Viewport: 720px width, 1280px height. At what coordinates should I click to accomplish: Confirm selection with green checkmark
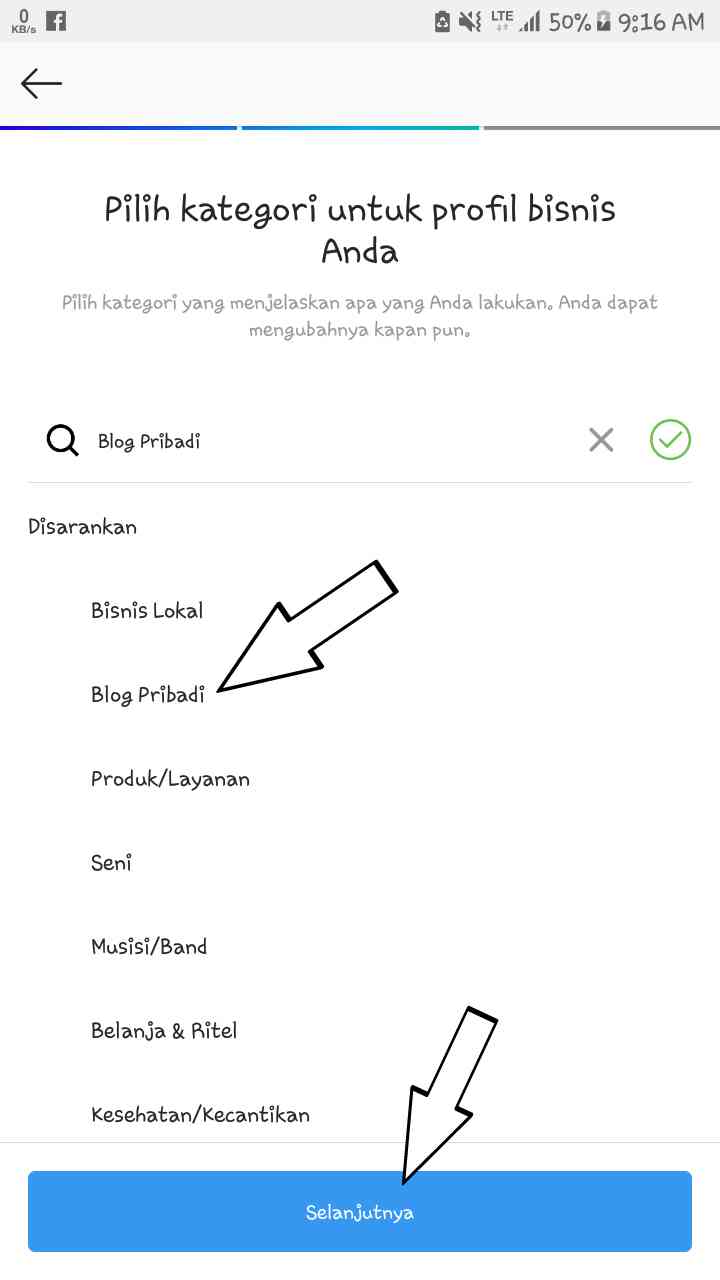tap(670, 440)
